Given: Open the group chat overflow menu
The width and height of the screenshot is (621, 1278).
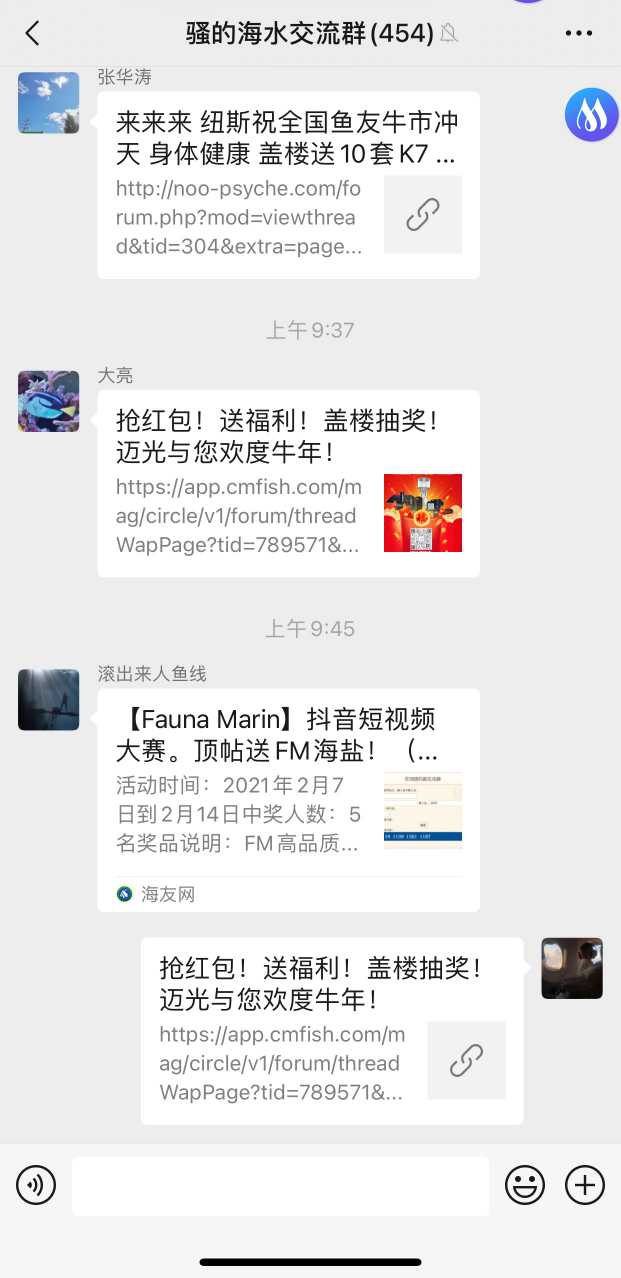Looking at the screenshot, I should [578, 33].
